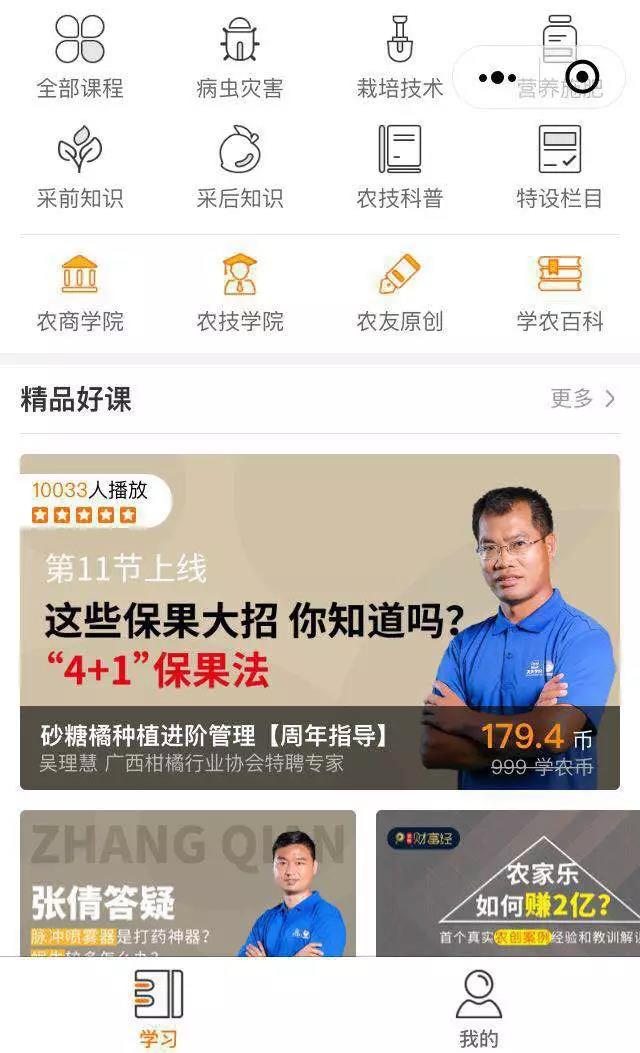
Task: Open the 采后知识 category
Action: point(240,167)
